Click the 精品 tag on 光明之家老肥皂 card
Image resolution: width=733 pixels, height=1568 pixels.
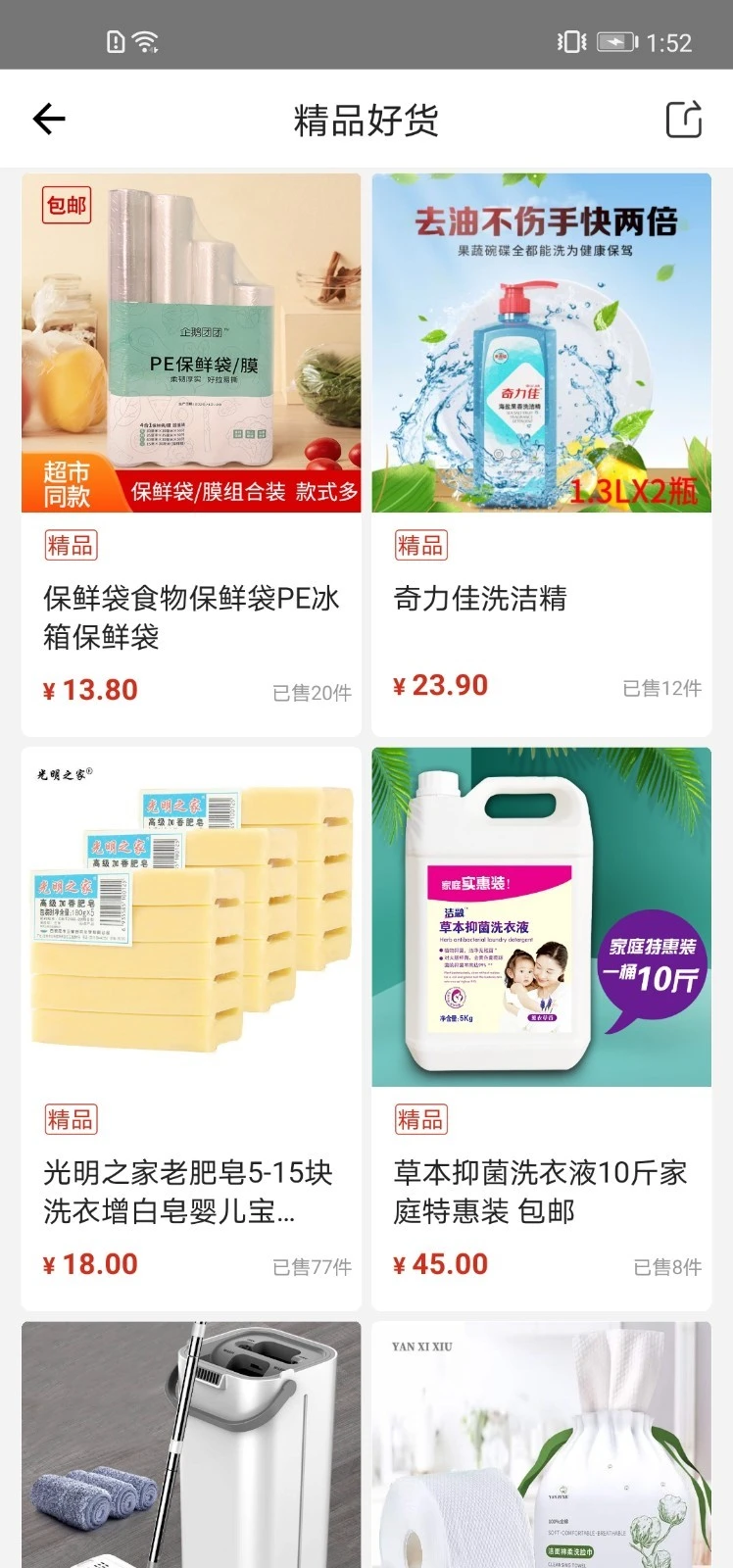[x=71, y=1119]
